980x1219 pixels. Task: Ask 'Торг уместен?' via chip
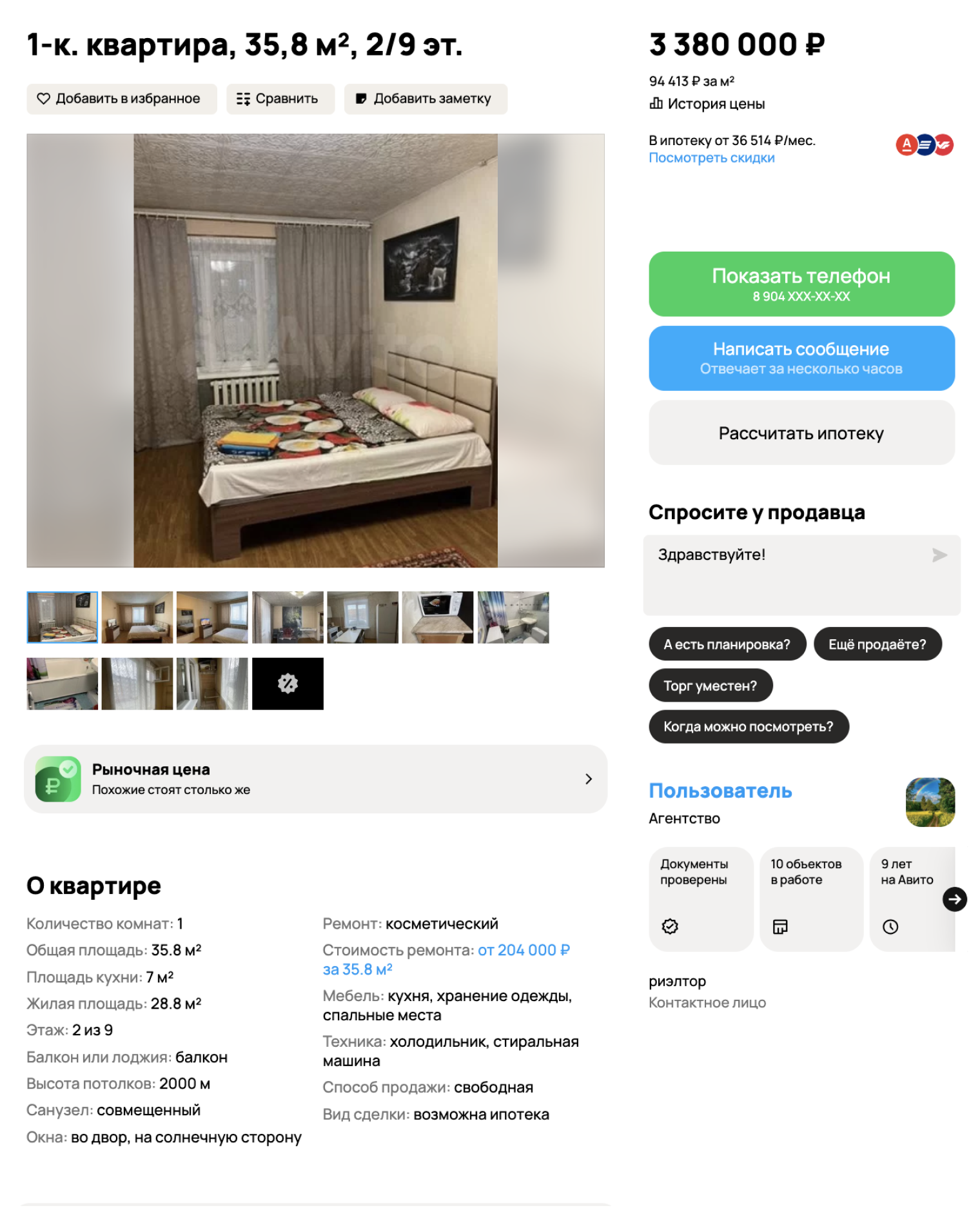[710, 686]
